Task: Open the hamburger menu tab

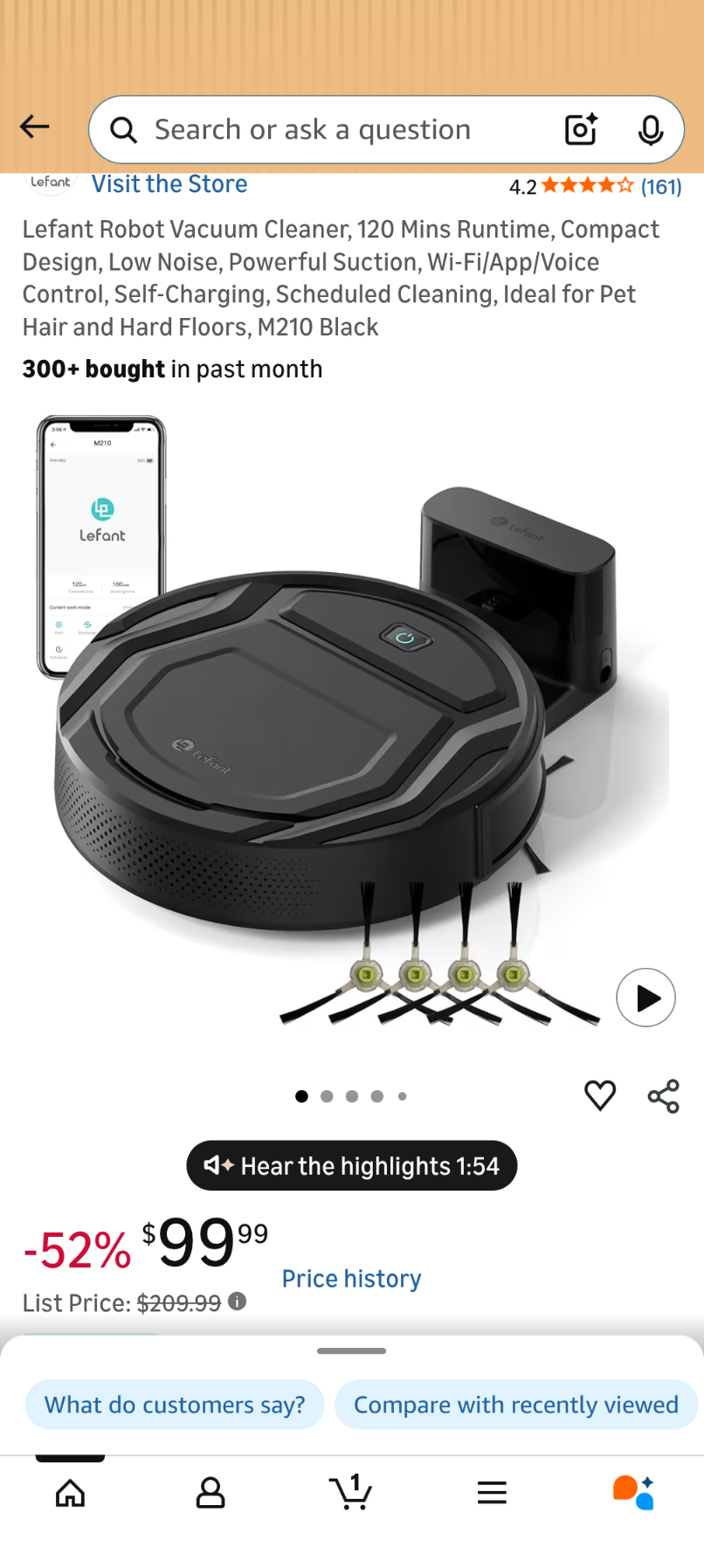Action: 492,1493
